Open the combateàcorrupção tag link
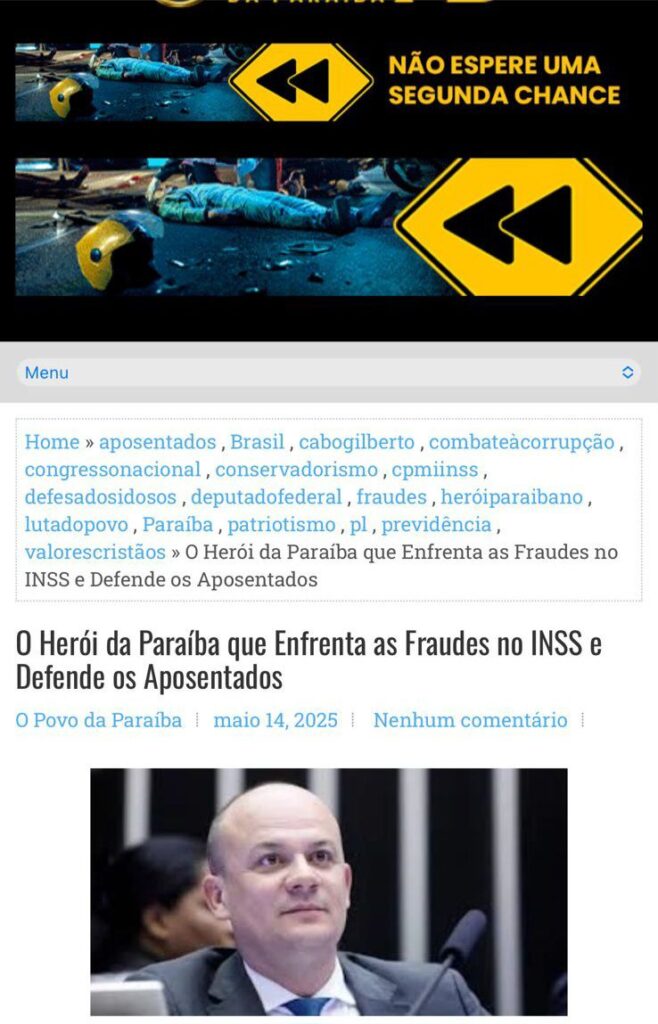The width and height of the screenshot is (658, 1024). [x=522, y=442]
